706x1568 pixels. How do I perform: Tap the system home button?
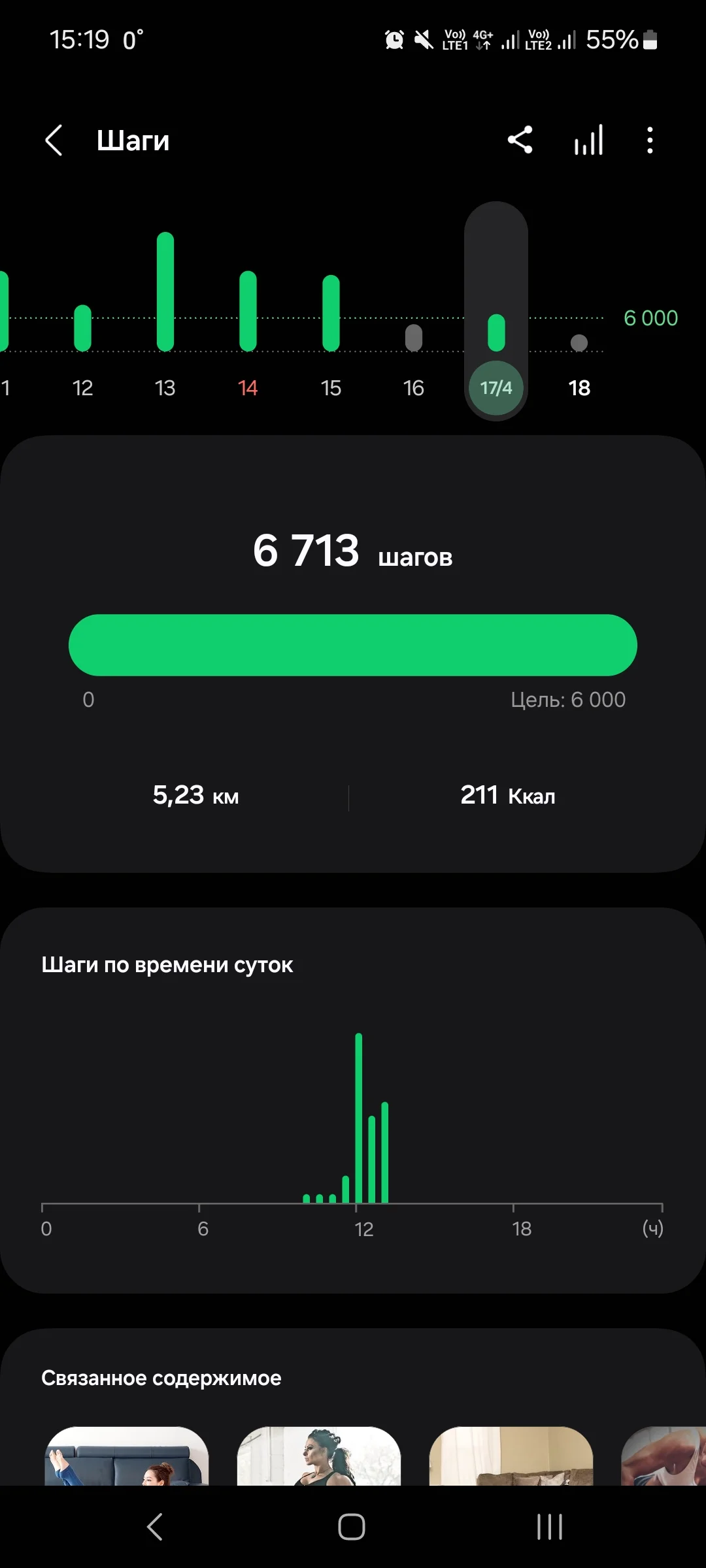click(x=352, y=1527)
